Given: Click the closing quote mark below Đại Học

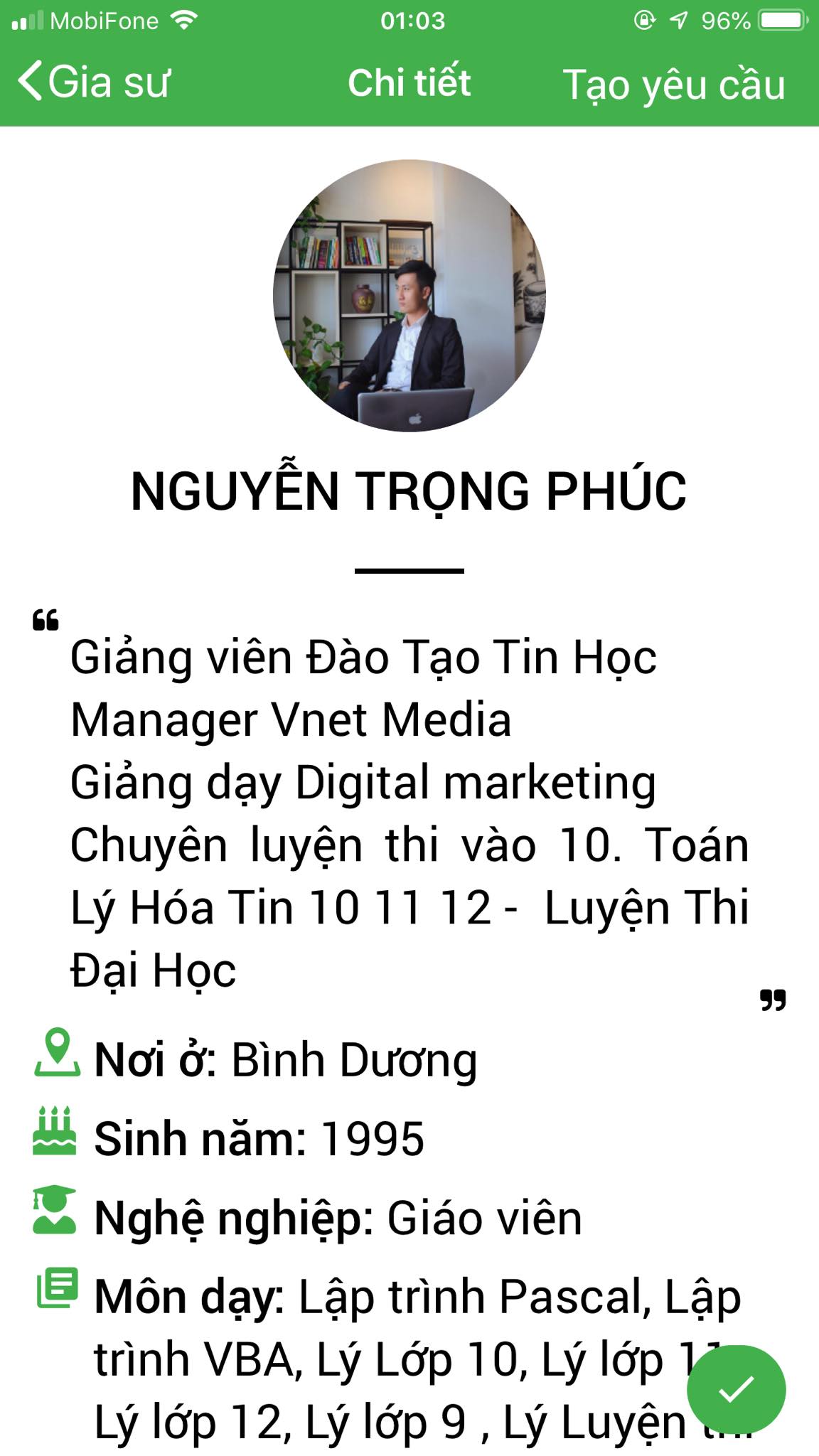Looking at the screenshot, I should coord(771,999).
